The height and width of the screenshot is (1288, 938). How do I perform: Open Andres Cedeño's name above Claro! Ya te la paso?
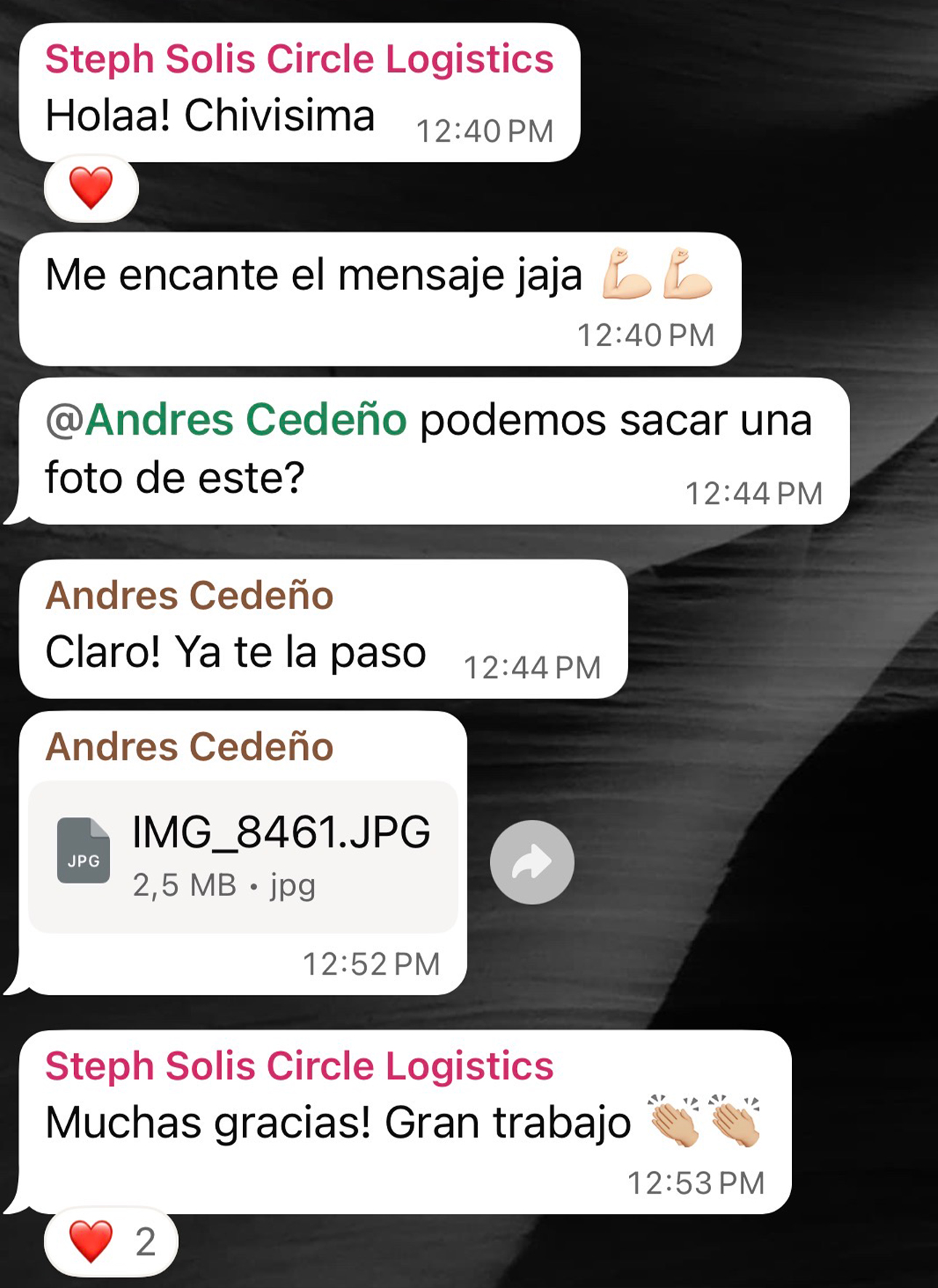click(189, 595)
